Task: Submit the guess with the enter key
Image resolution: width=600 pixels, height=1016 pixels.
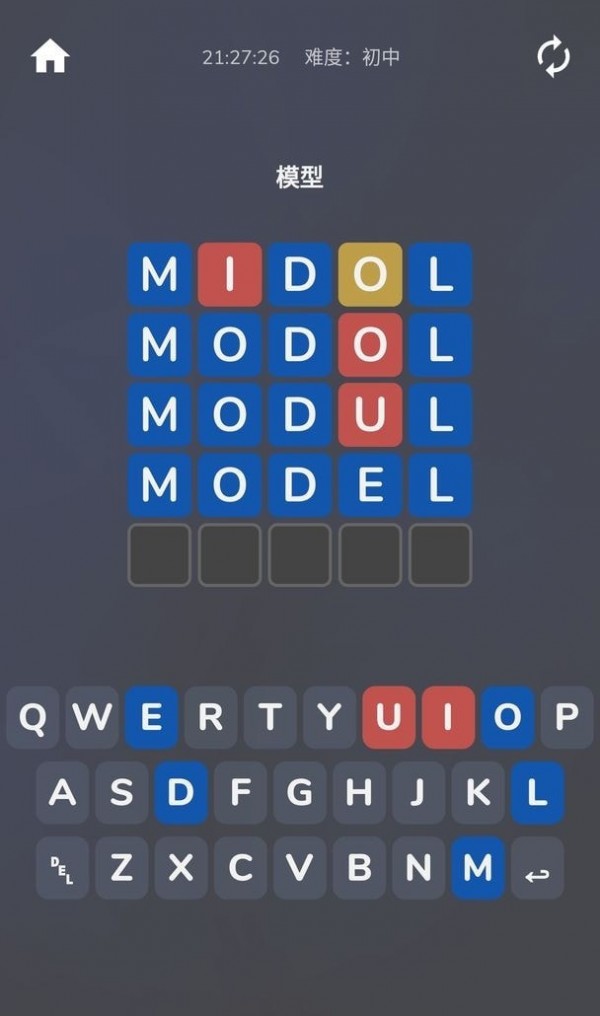Action: (x=537, y=868)
